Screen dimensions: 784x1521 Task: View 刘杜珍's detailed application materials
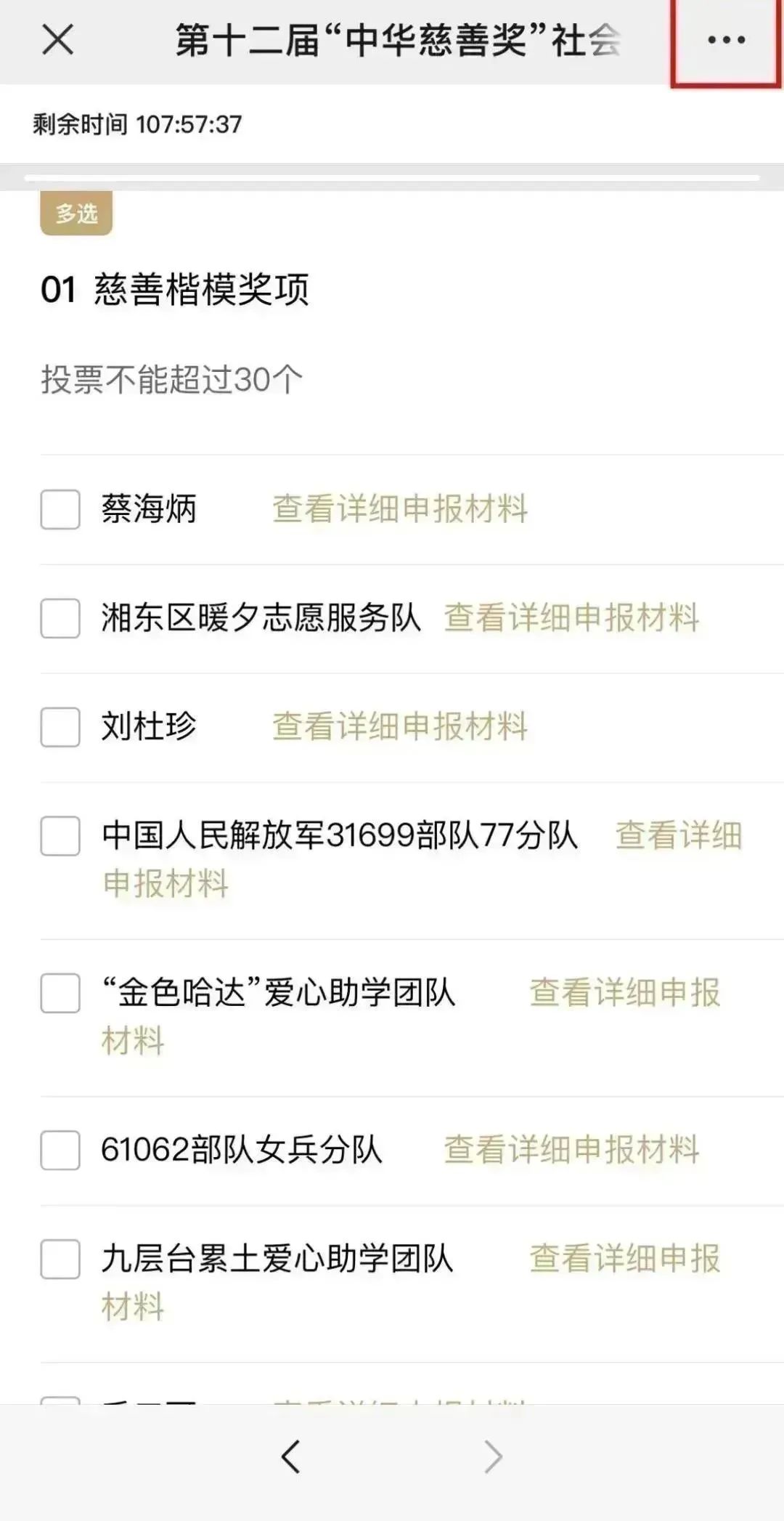(400, 727)
